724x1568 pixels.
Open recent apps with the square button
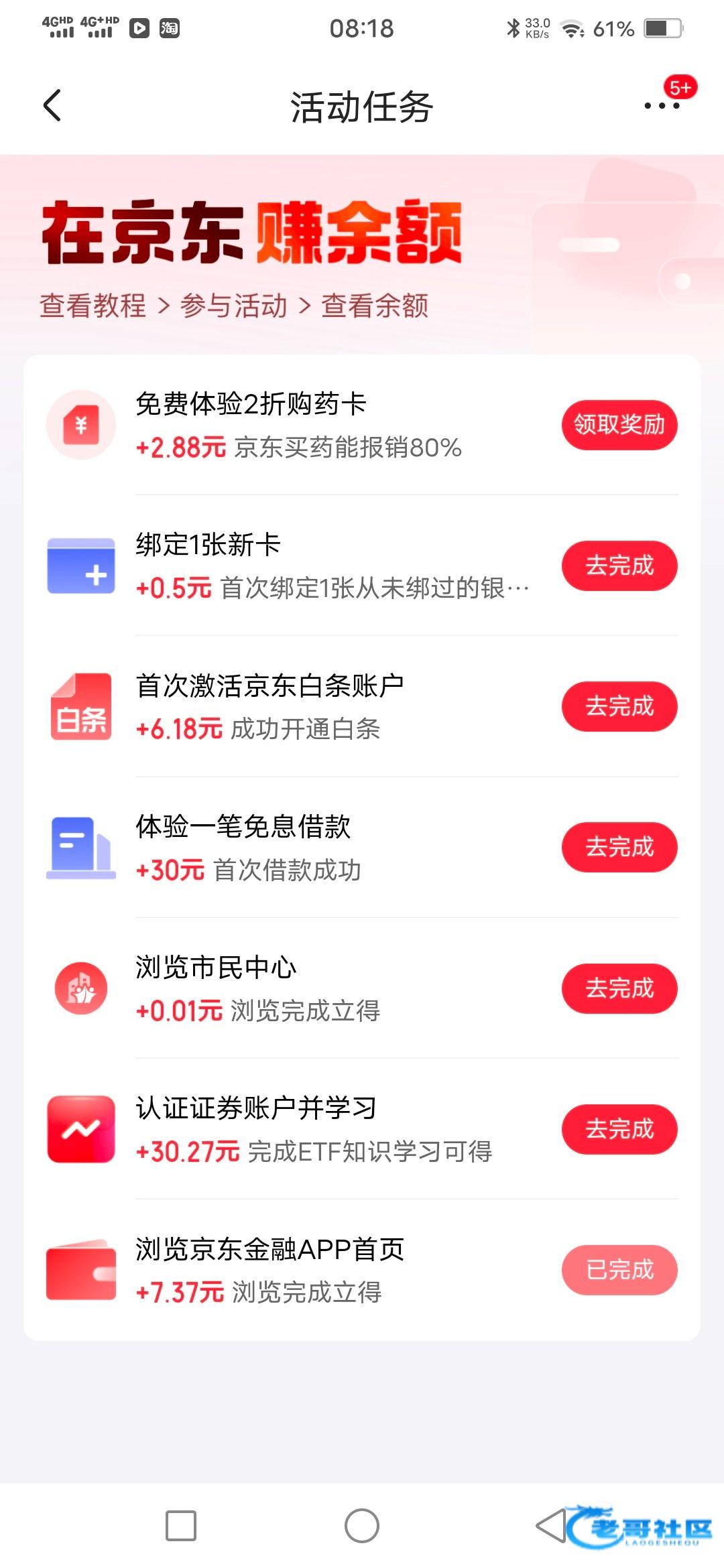coord(181,1526)
